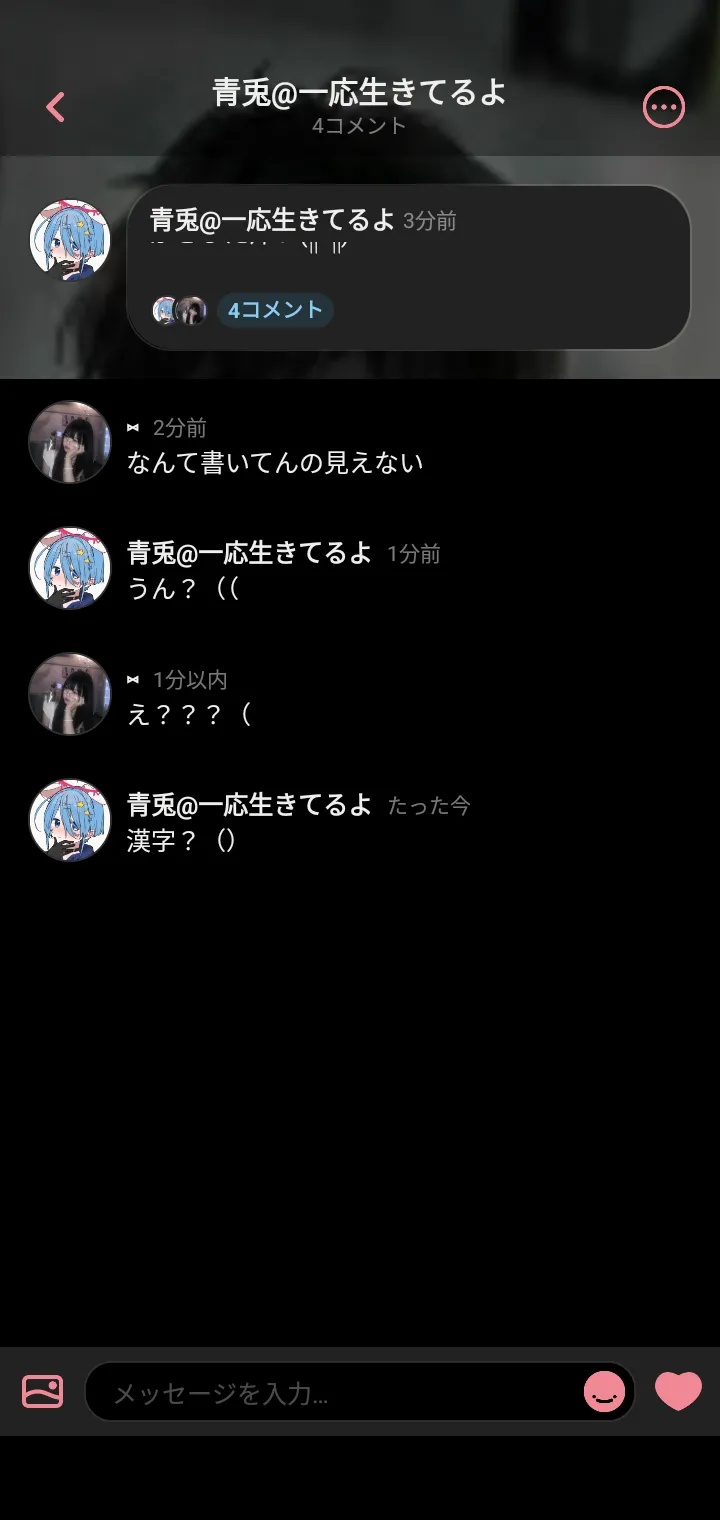This screenshot has height=1520, width=720.
Task: Attach an image with the picture icon
Action: click(43, 1391)
